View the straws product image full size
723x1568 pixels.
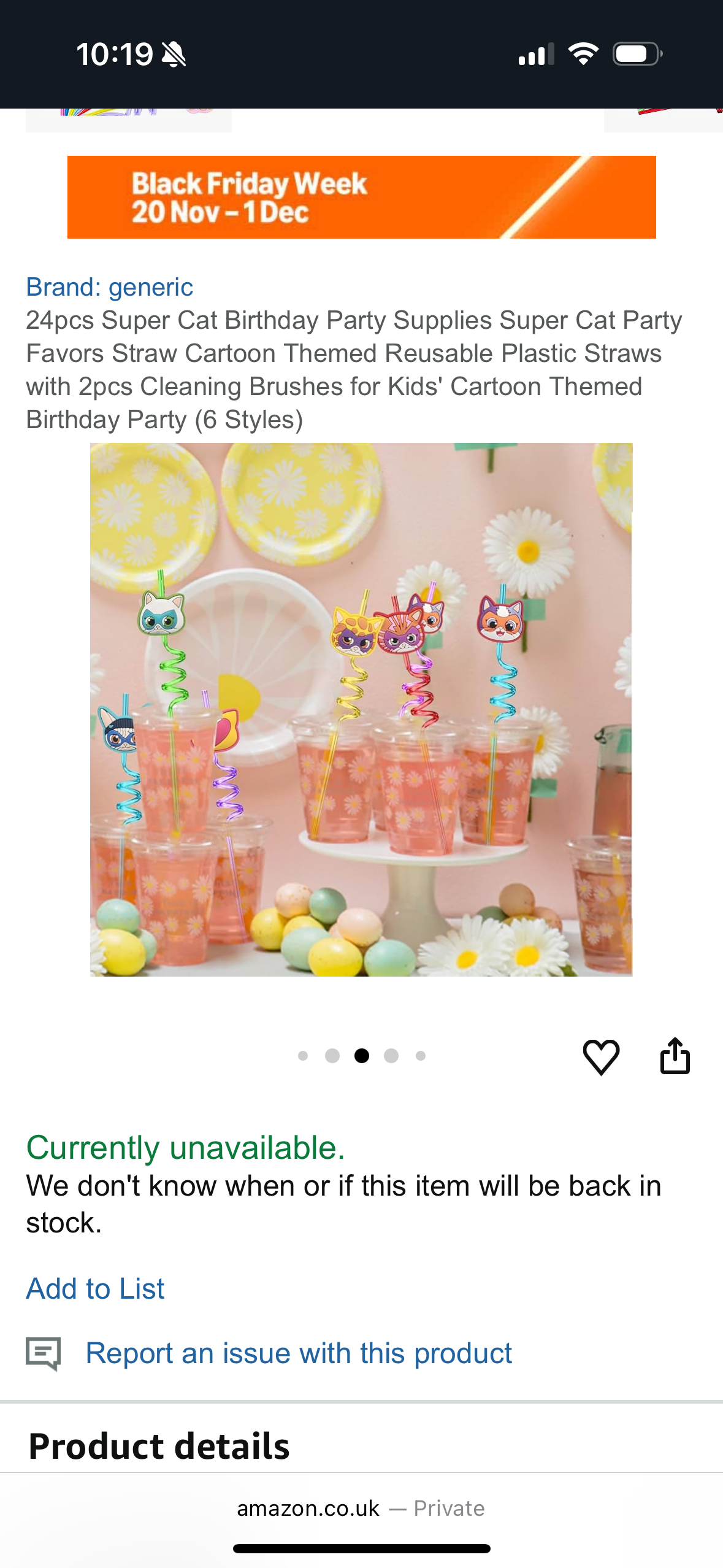pyautogui.click(x=361, y=709)
